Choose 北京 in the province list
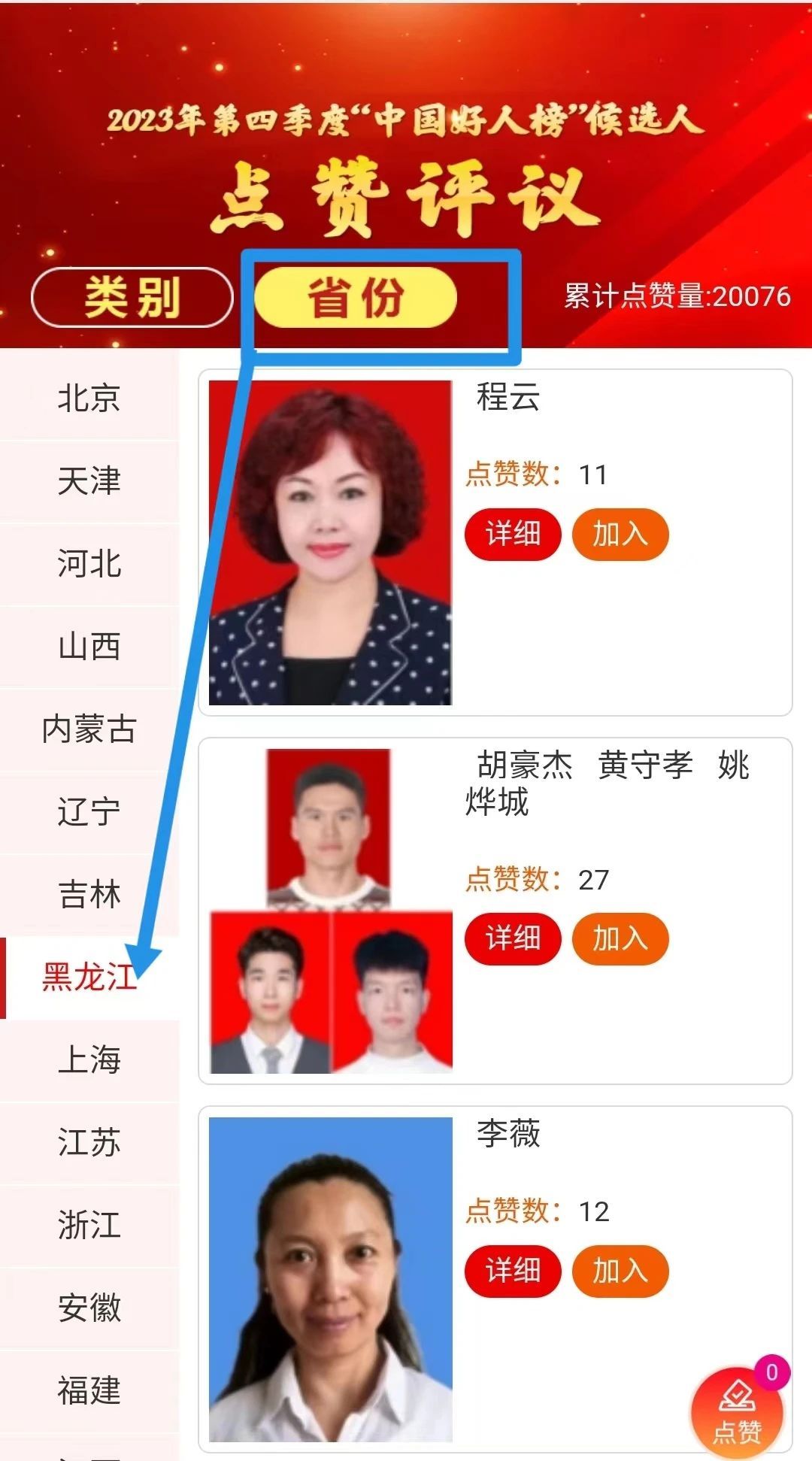The width and height of the screenshot is (812, 1461). click(x=89, y=398)
